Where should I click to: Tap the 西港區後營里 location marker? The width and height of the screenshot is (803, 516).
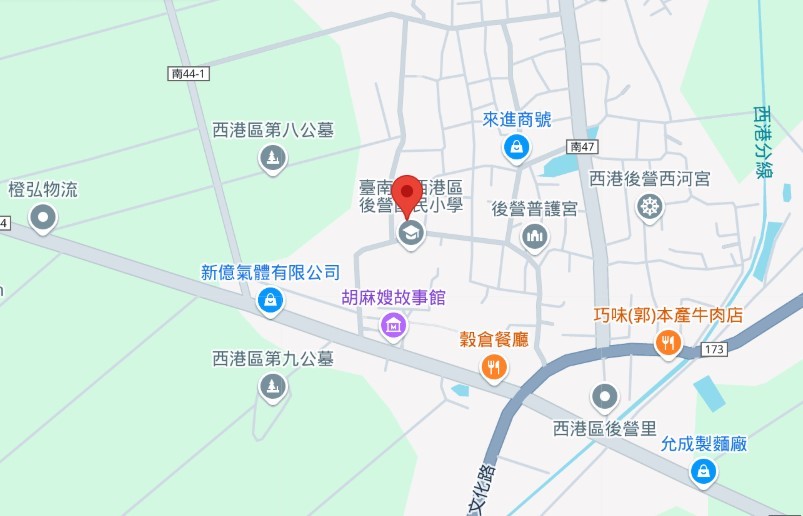[604, 398]
